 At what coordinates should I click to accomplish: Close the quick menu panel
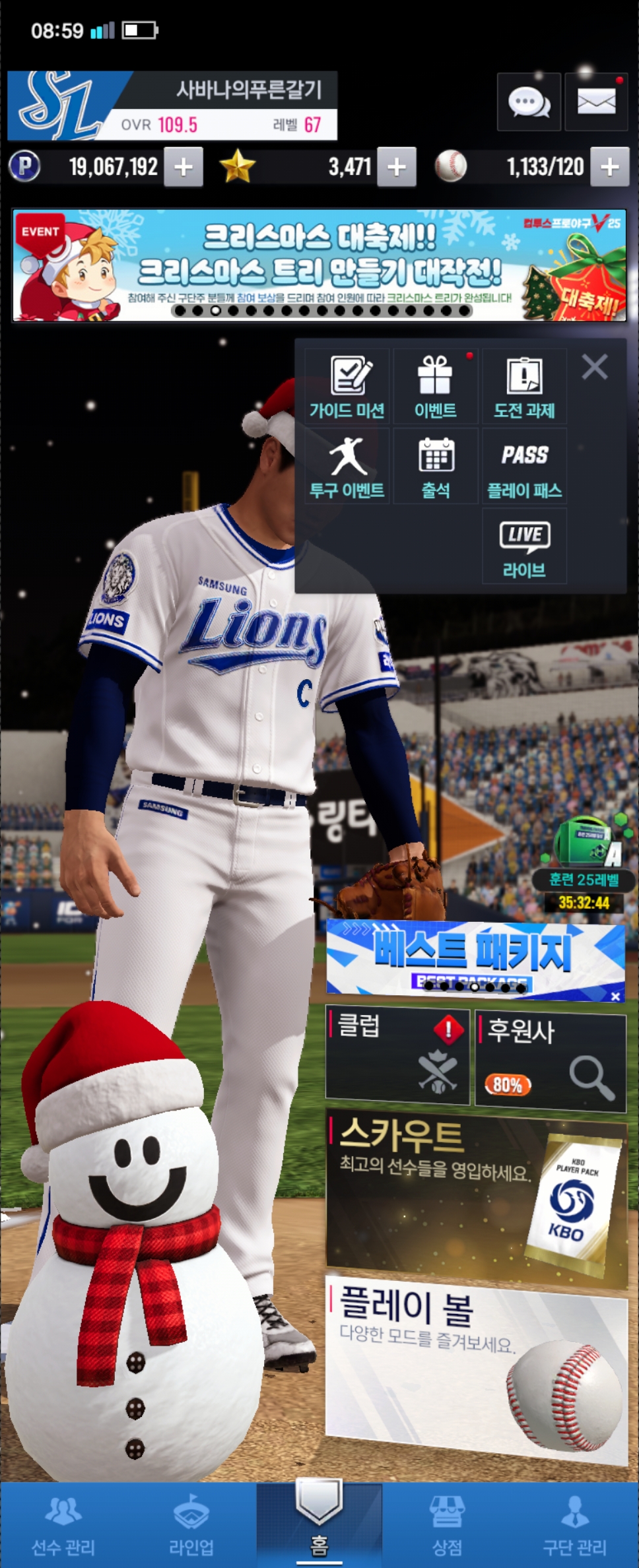pyautogui.click(x=595, y=367)
